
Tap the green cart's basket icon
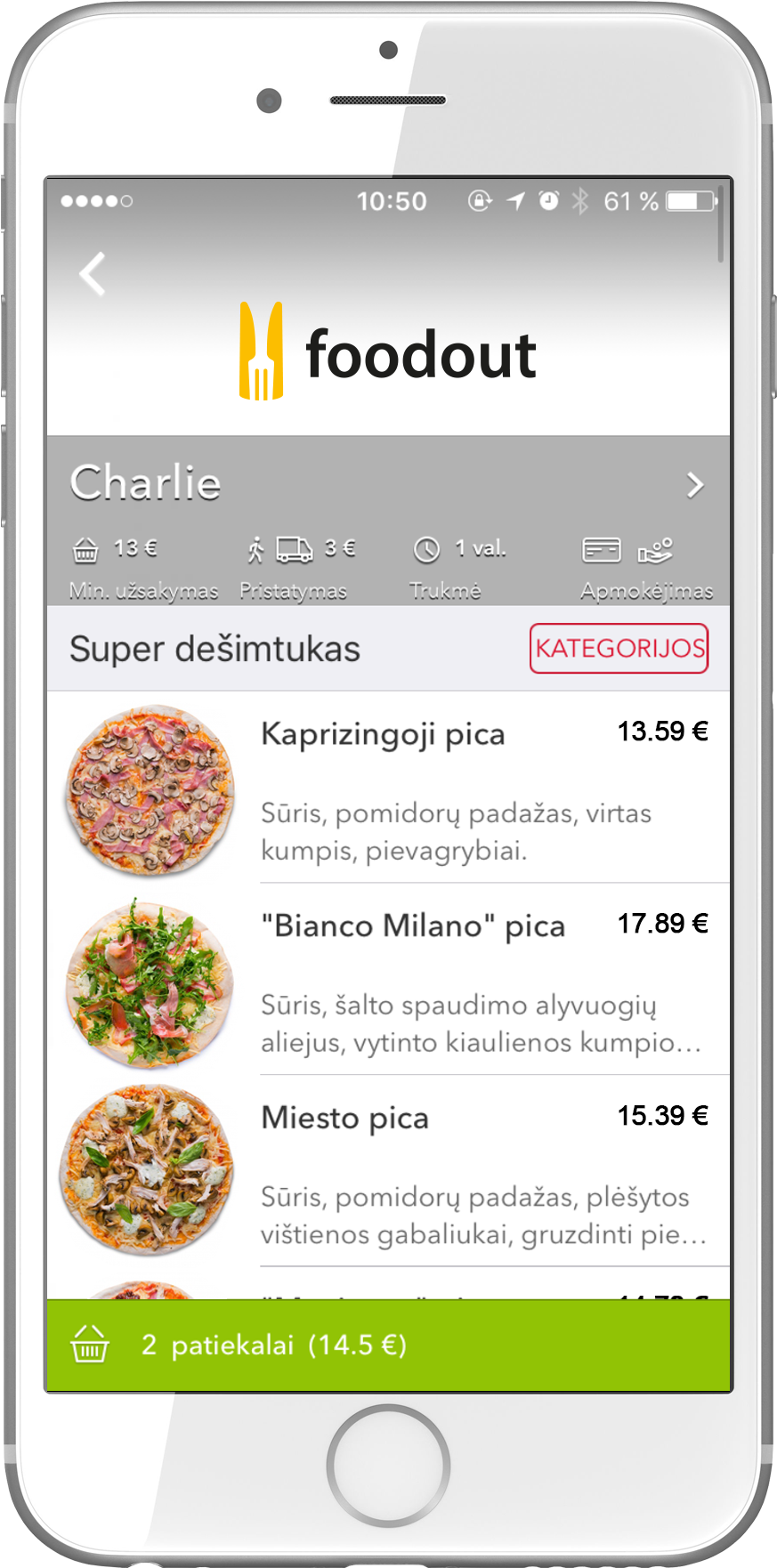click(89, 1345)
